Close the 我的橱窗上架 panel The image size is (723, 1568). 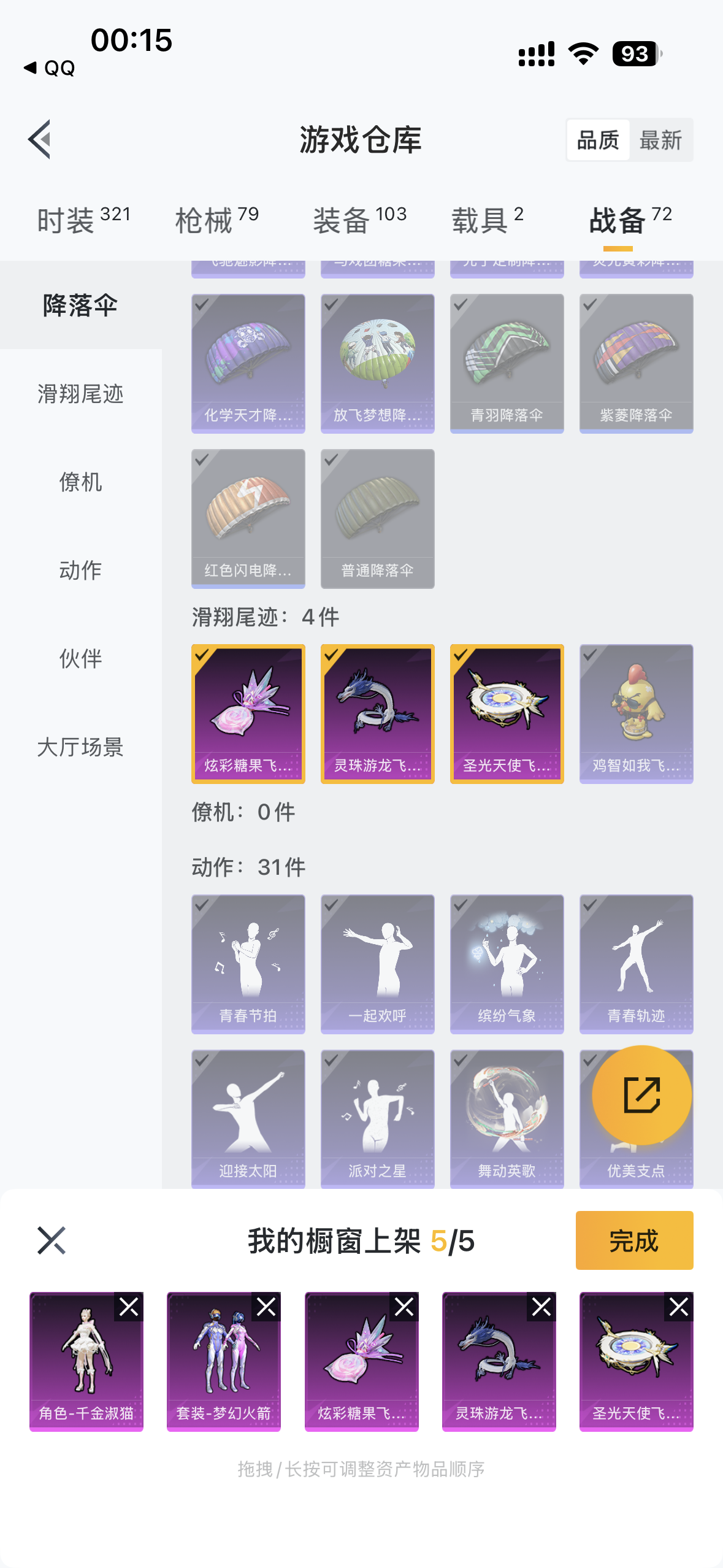[52, 1240]
